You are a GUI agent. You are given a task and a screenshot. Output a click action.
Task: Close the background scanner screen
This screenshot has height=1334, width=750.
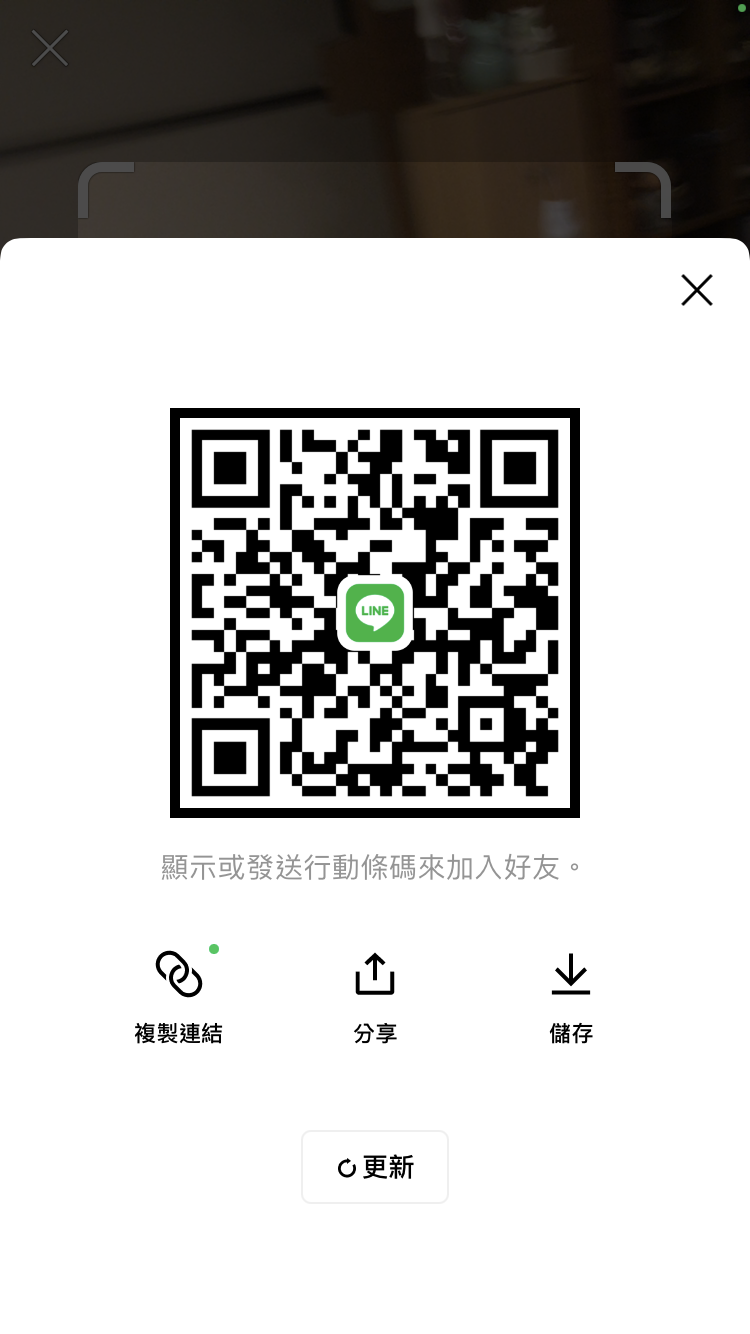tap(50, 48)
